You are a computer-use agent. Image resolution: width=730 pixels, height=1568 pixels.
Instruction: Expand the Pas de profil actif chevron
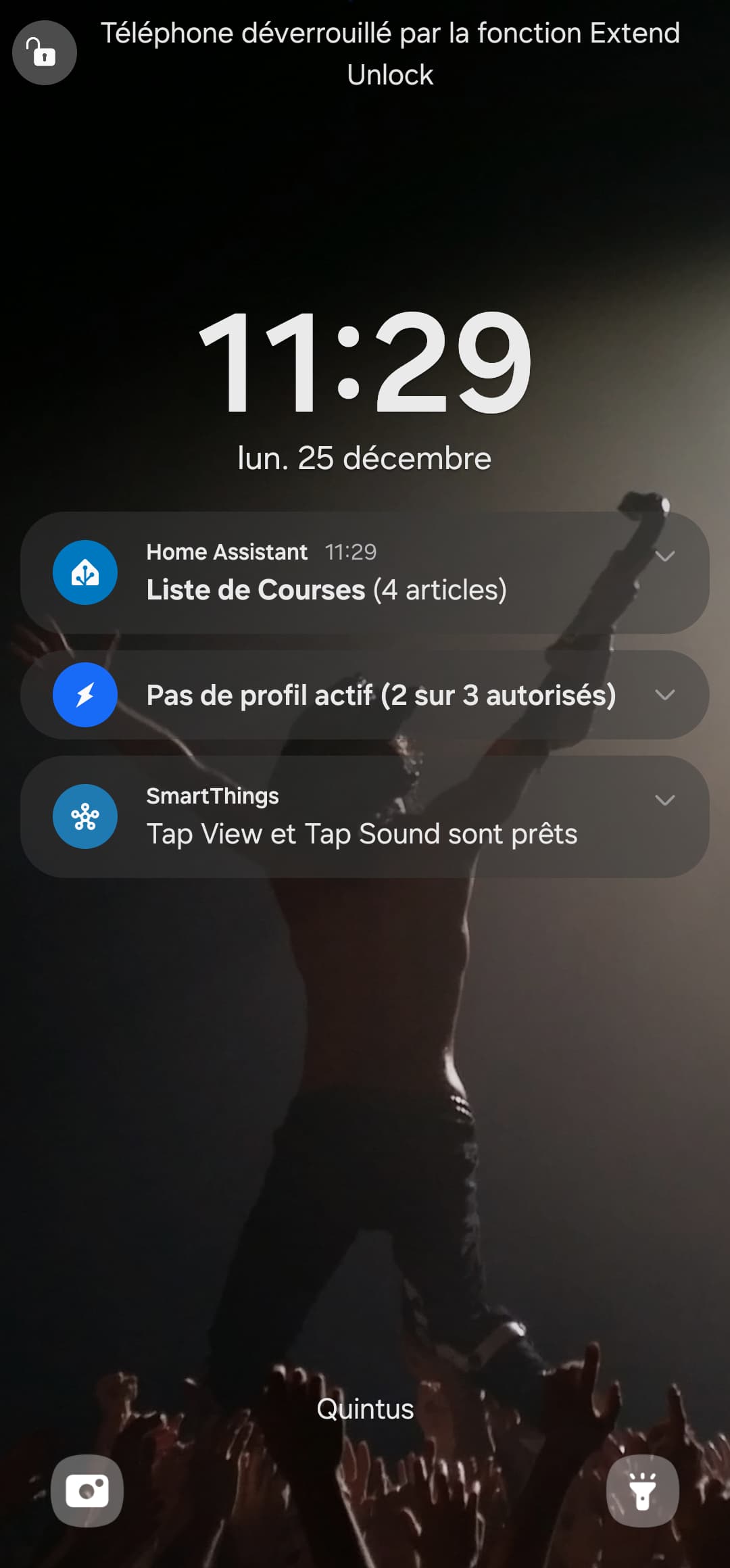[x=665, y=695]
